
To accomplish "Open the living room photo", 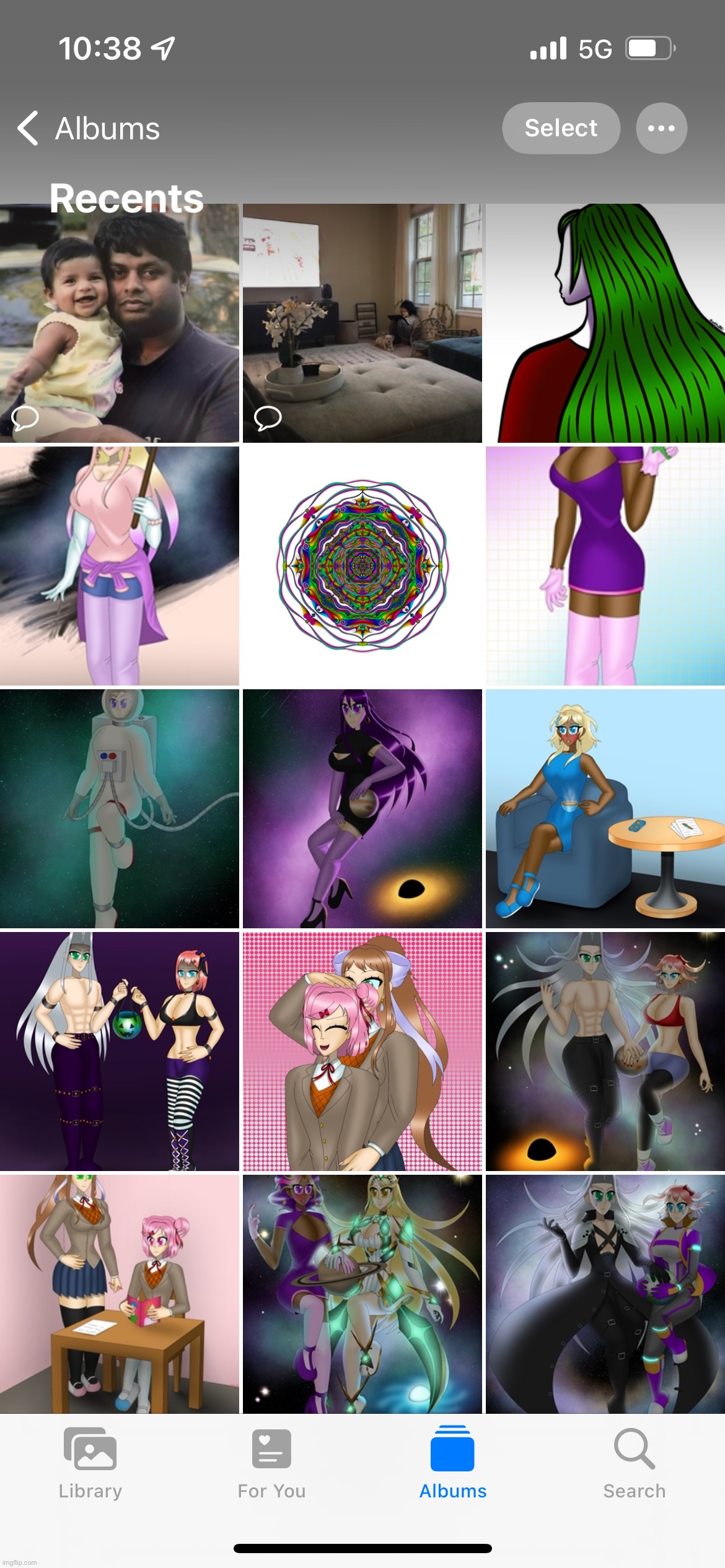I will [362, 323].
